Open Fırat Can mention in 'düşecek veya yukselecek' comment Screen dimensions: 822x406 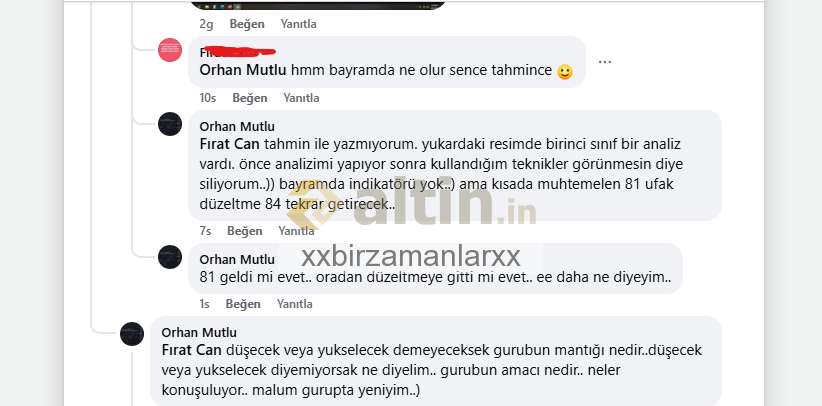click(191, 350)
